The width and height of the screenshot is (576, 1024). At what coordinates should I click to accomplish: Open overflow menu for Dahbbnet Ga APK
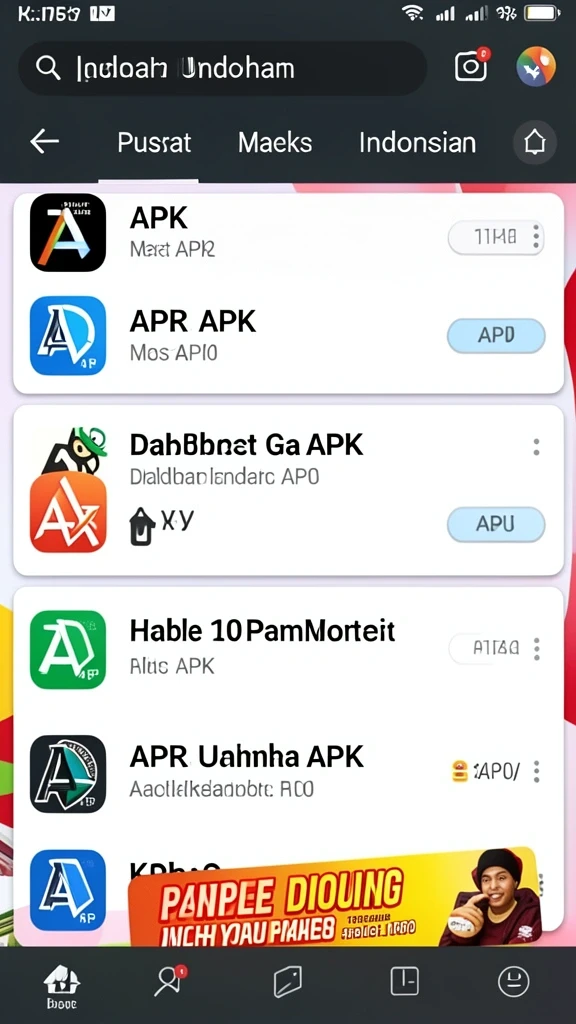coord(536,447)
